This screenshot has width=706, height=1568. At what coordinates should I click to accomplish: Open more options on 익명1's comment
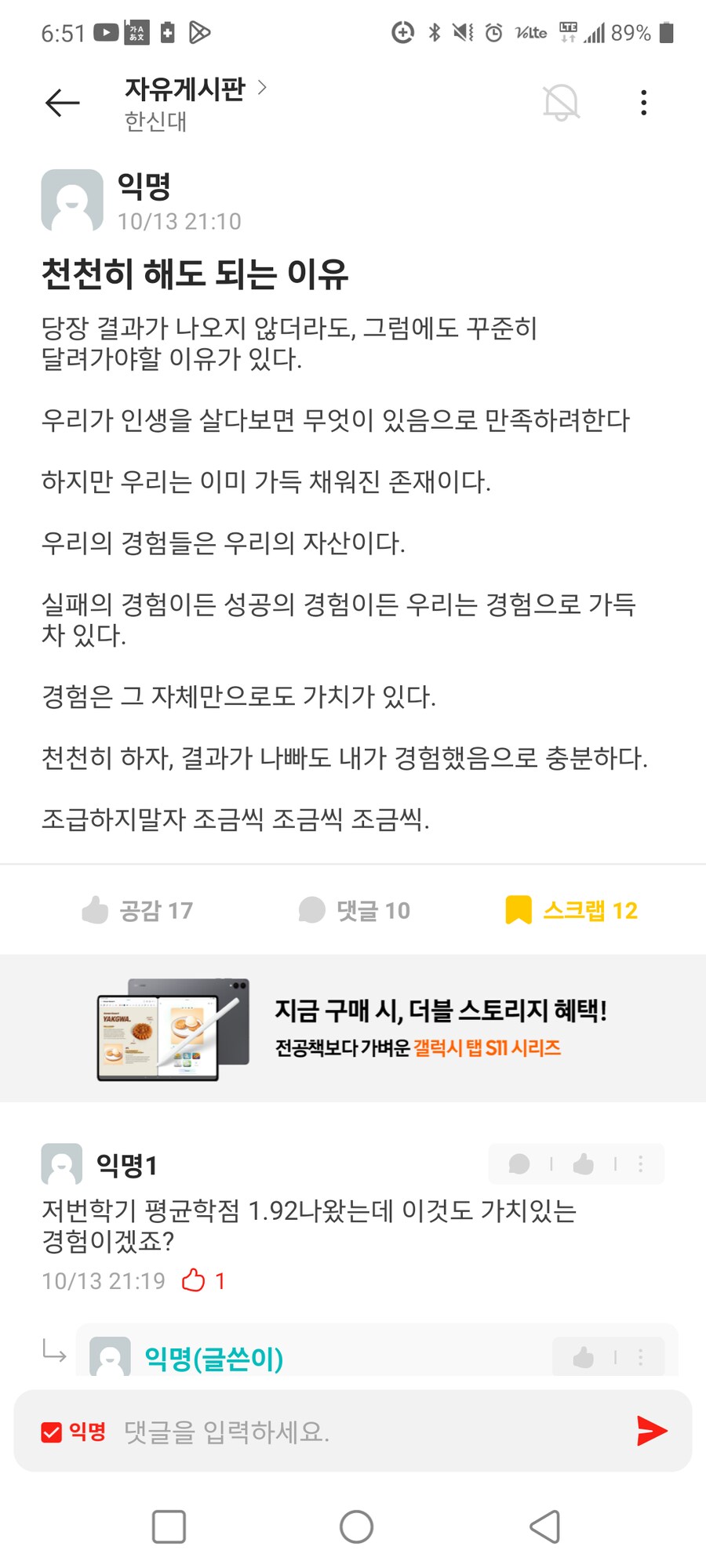[641, 1164]
